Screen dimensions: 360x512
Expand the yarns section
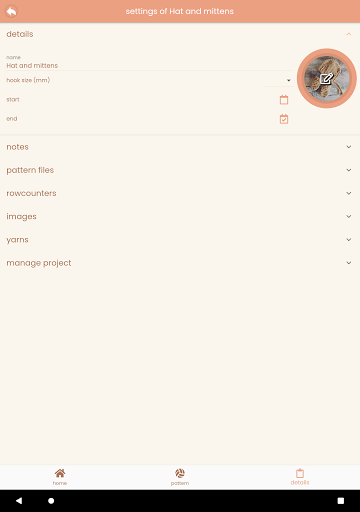180,240
